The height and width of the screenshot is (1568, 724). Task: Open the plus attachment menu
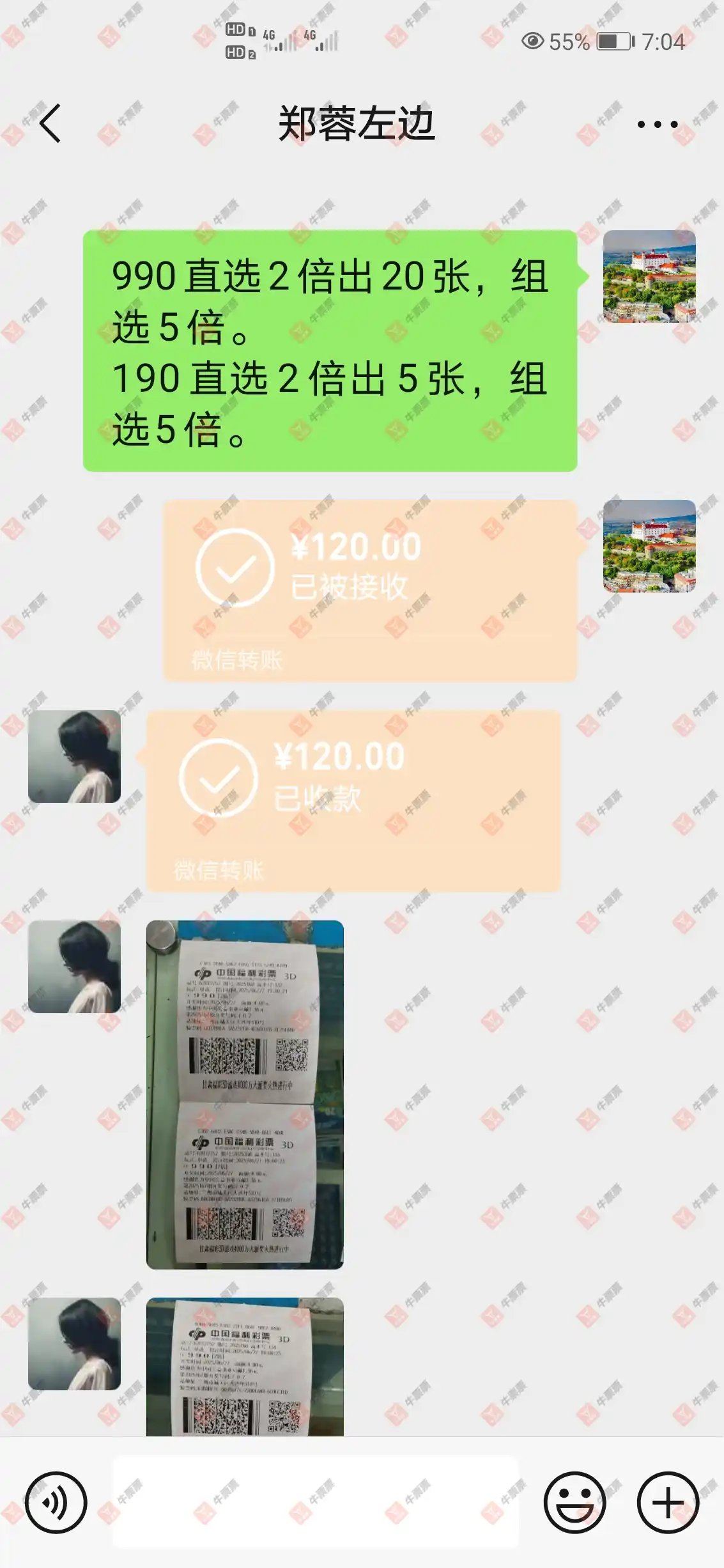click(668, 1502)
